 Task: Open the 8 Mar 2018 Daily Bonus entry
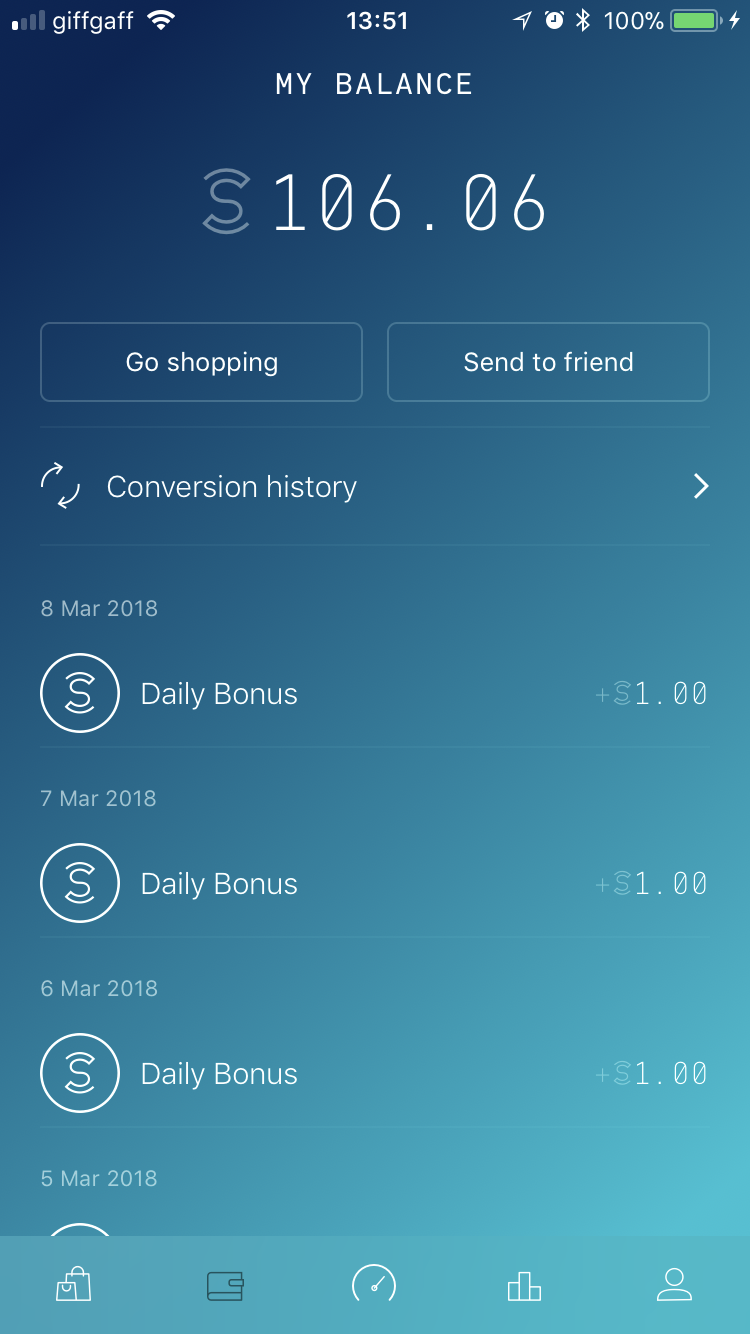pos(375,693)
